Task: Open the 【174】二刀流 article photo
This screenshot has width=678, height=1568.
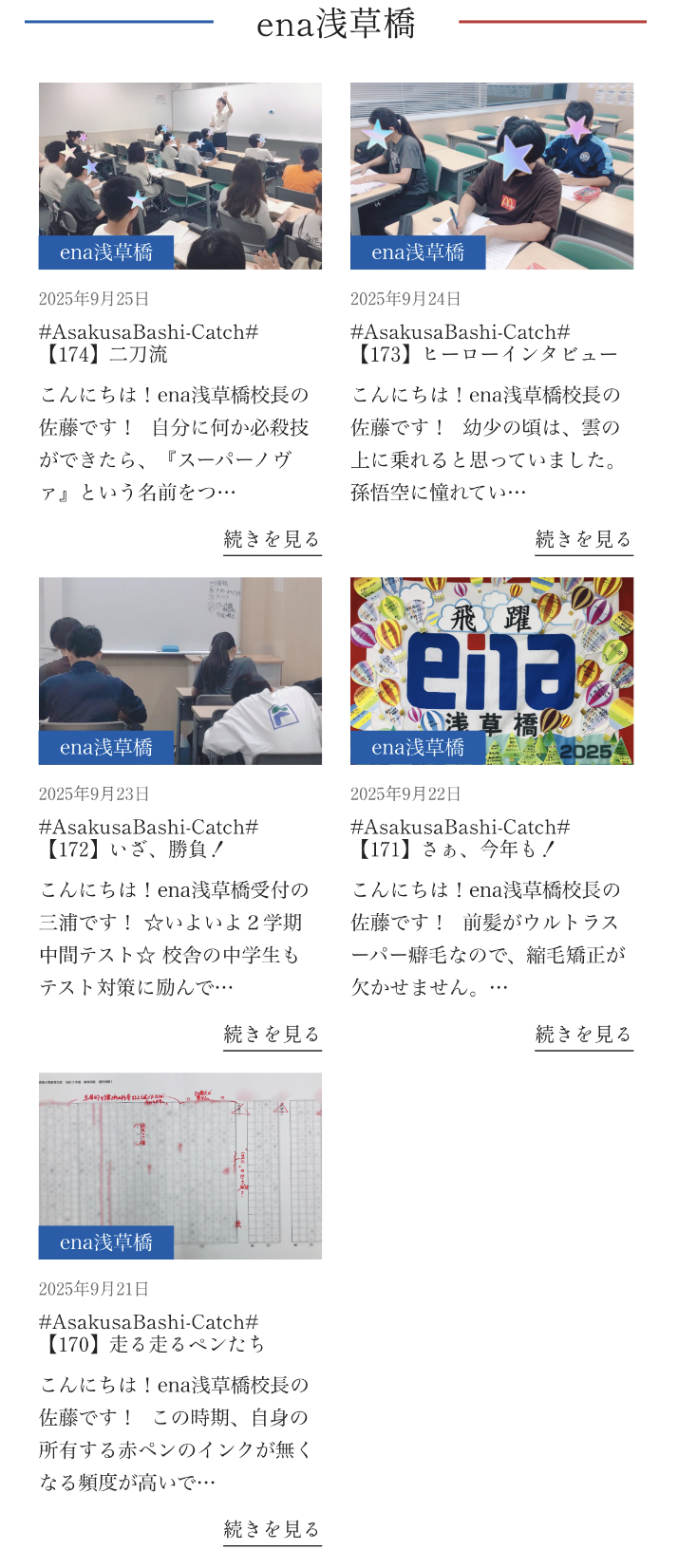Action: tap(179, 176)
